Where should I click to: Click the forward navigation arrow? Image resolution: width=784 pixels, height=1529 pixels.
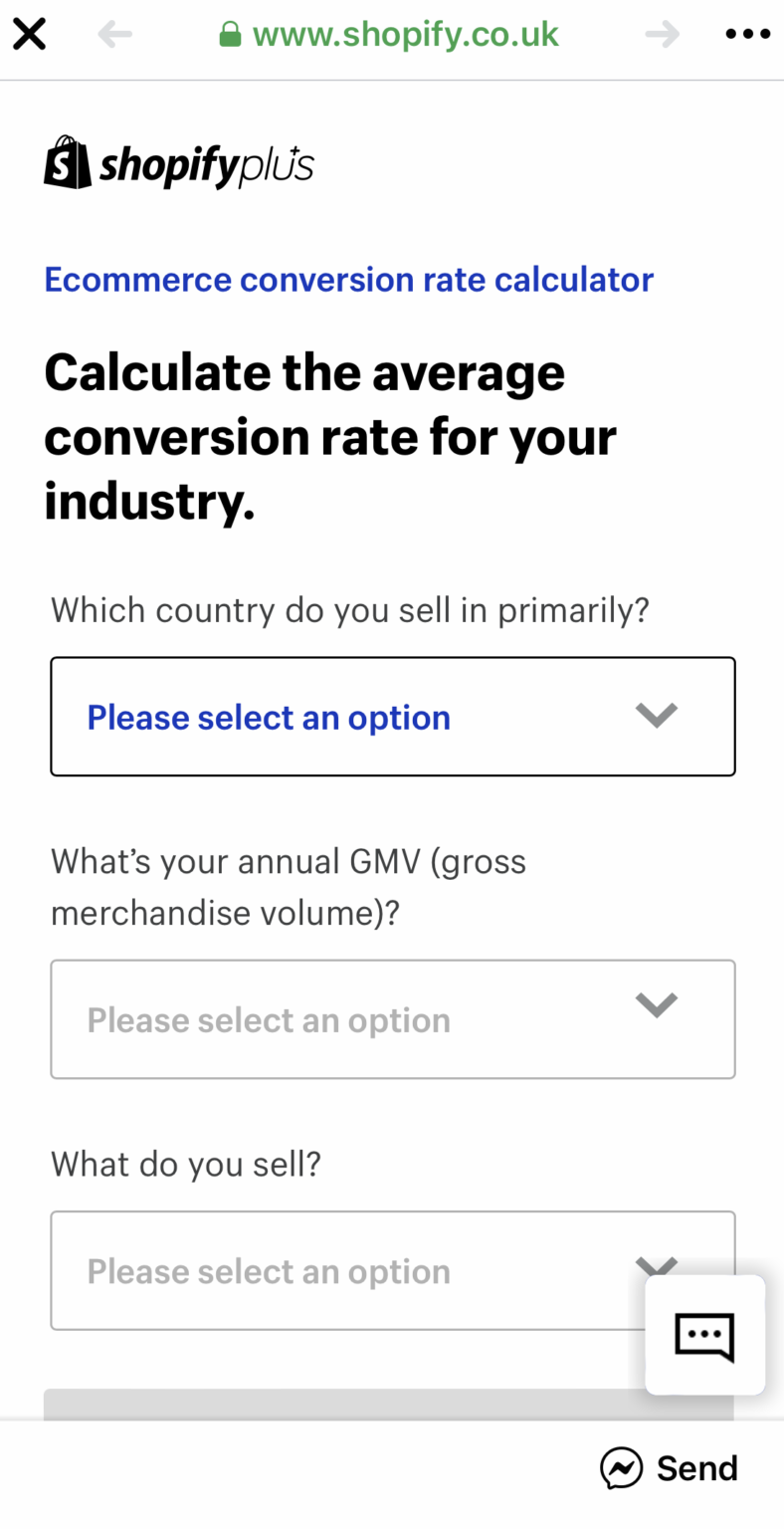pos(662,33)
